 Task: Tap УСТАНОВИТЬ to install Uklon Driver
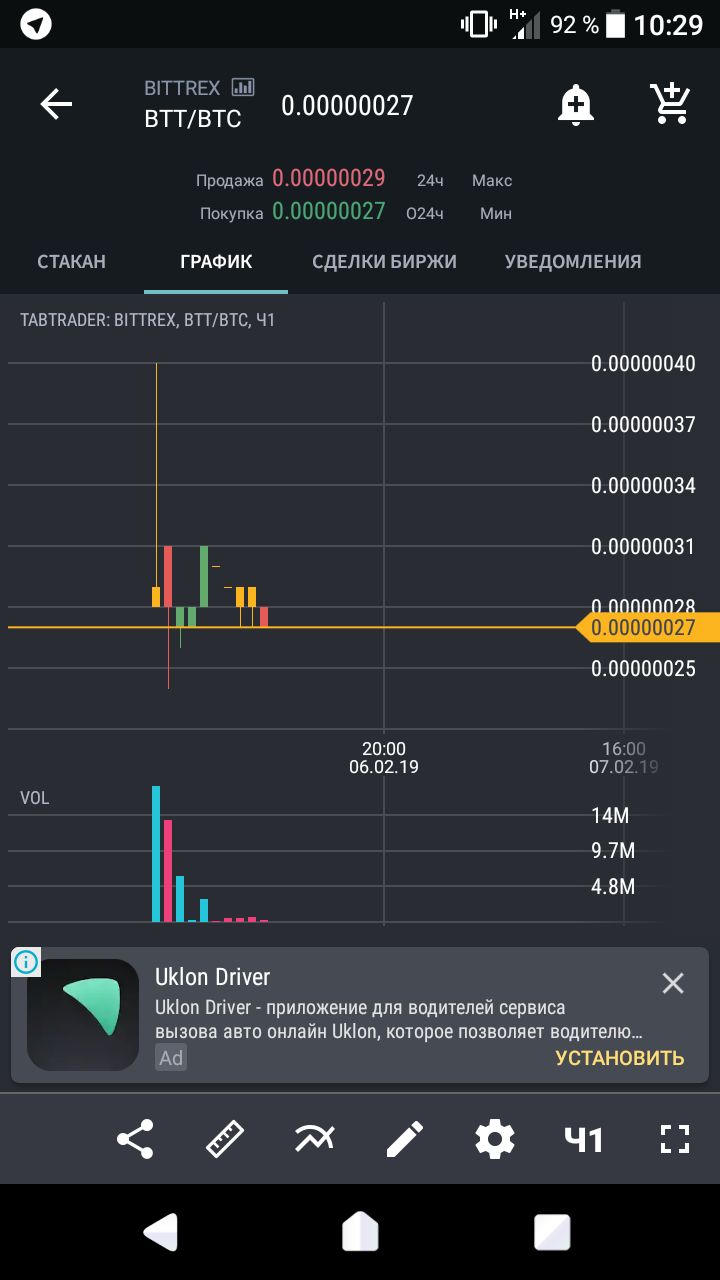click(x=620, y=1058)
